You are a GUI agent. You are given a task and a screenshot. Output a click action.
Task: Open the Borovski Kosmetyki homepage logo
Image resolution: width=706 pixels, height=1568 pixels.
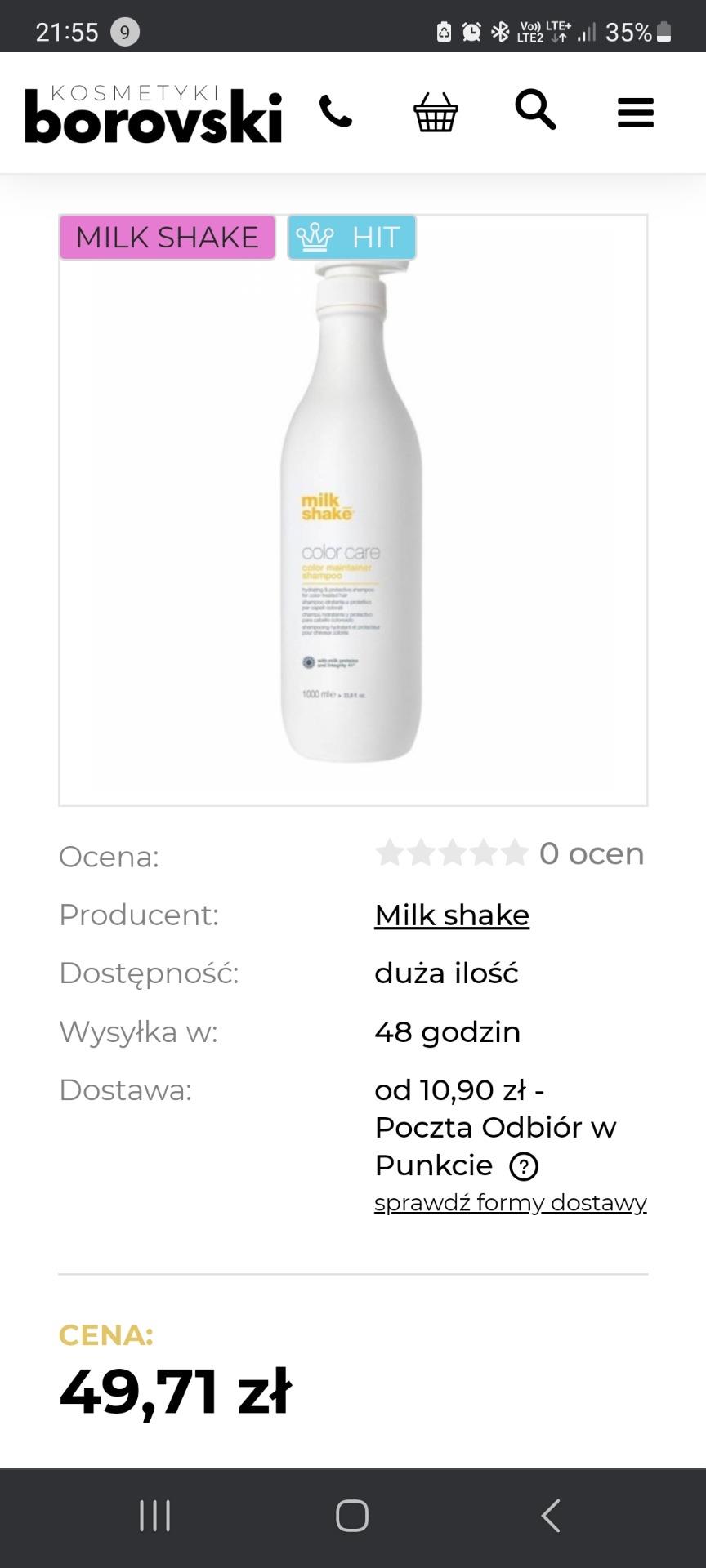[154, 114]
